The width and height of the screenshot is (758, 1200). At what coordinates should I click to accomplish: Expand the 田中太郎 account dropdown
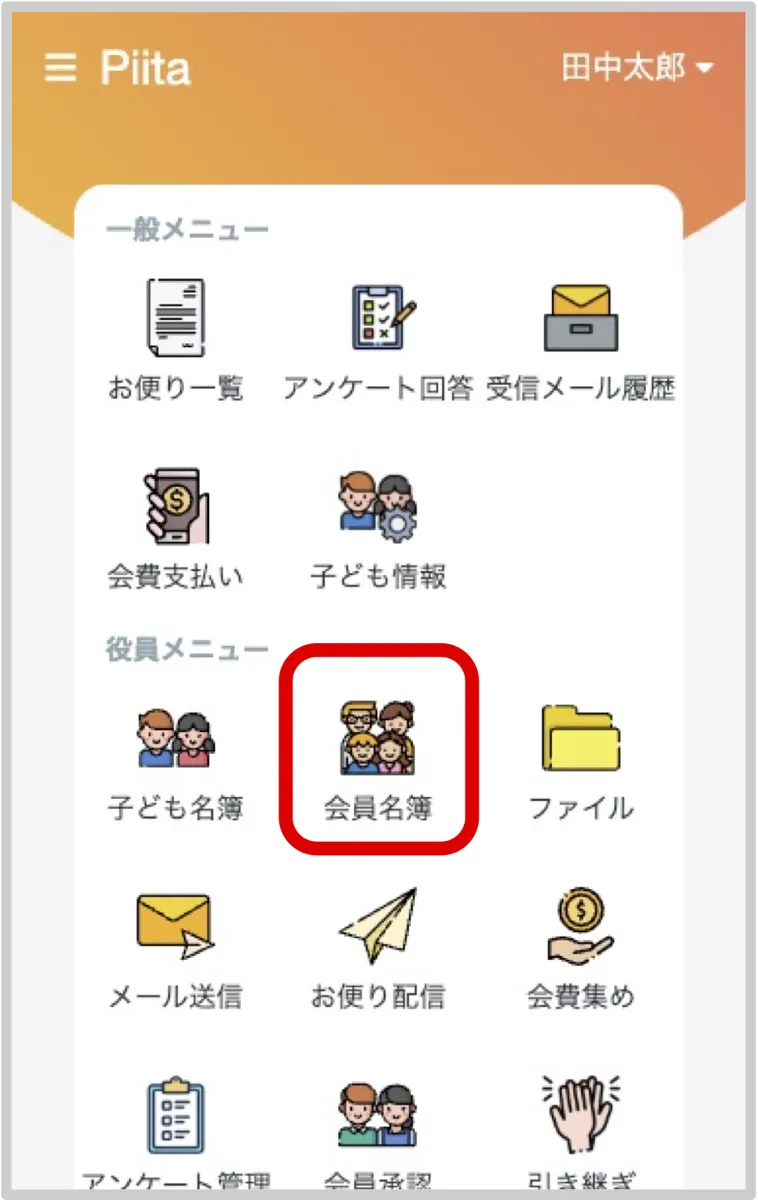[638, 68]
